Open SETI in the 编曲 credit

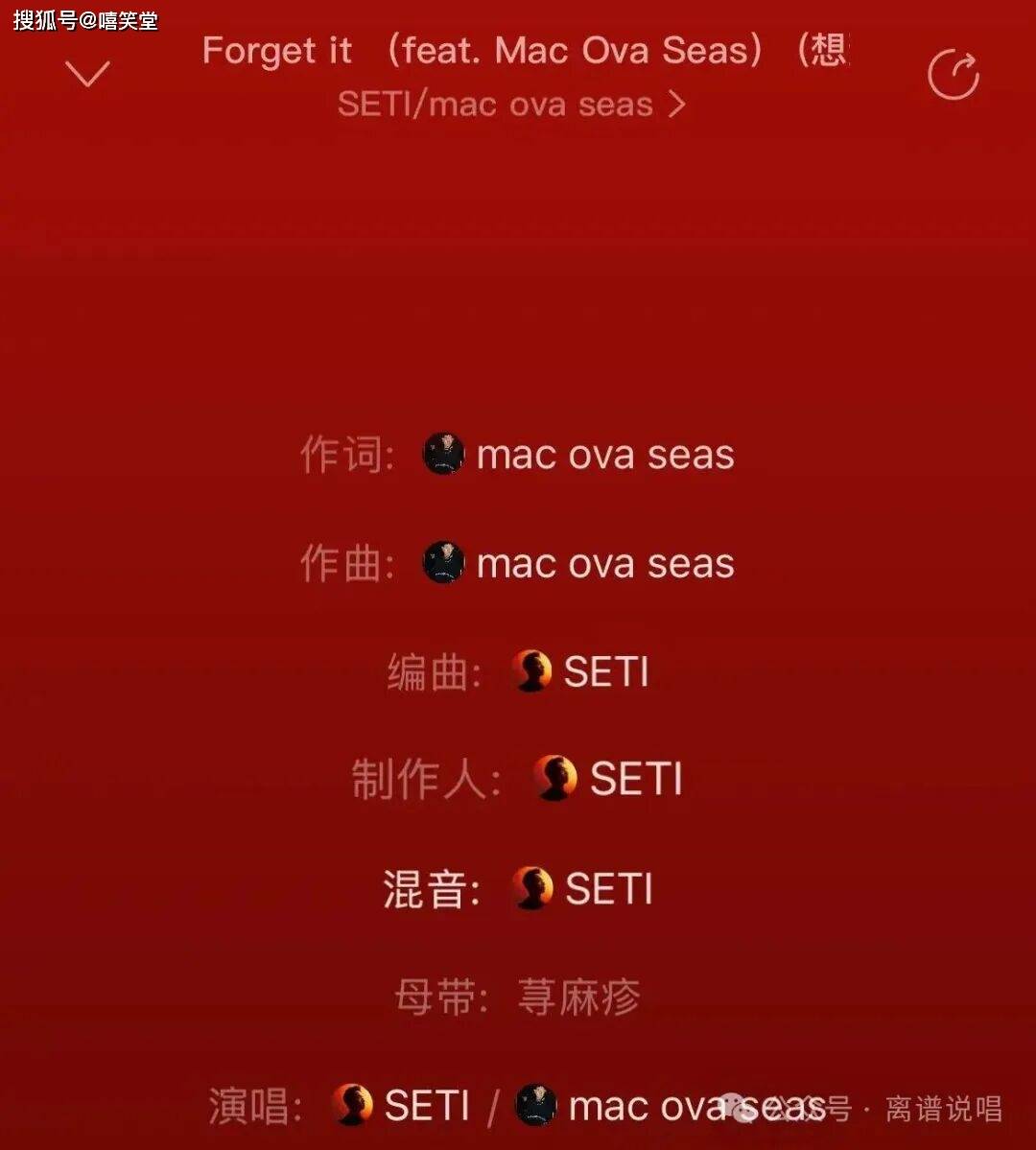pos(605,672)
